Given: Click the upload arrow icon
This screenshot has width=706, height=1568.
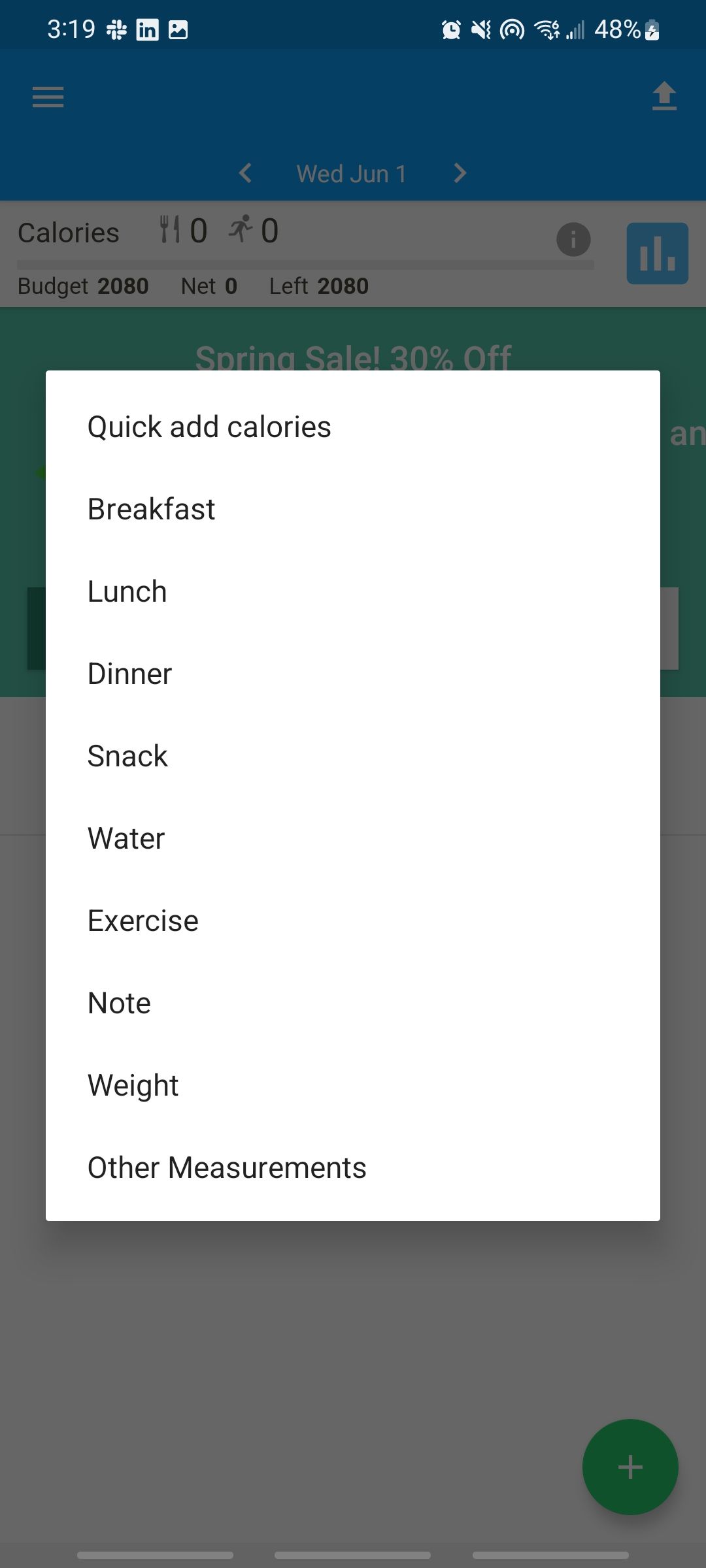Looking at the screenshot, I should coord(664,97).
